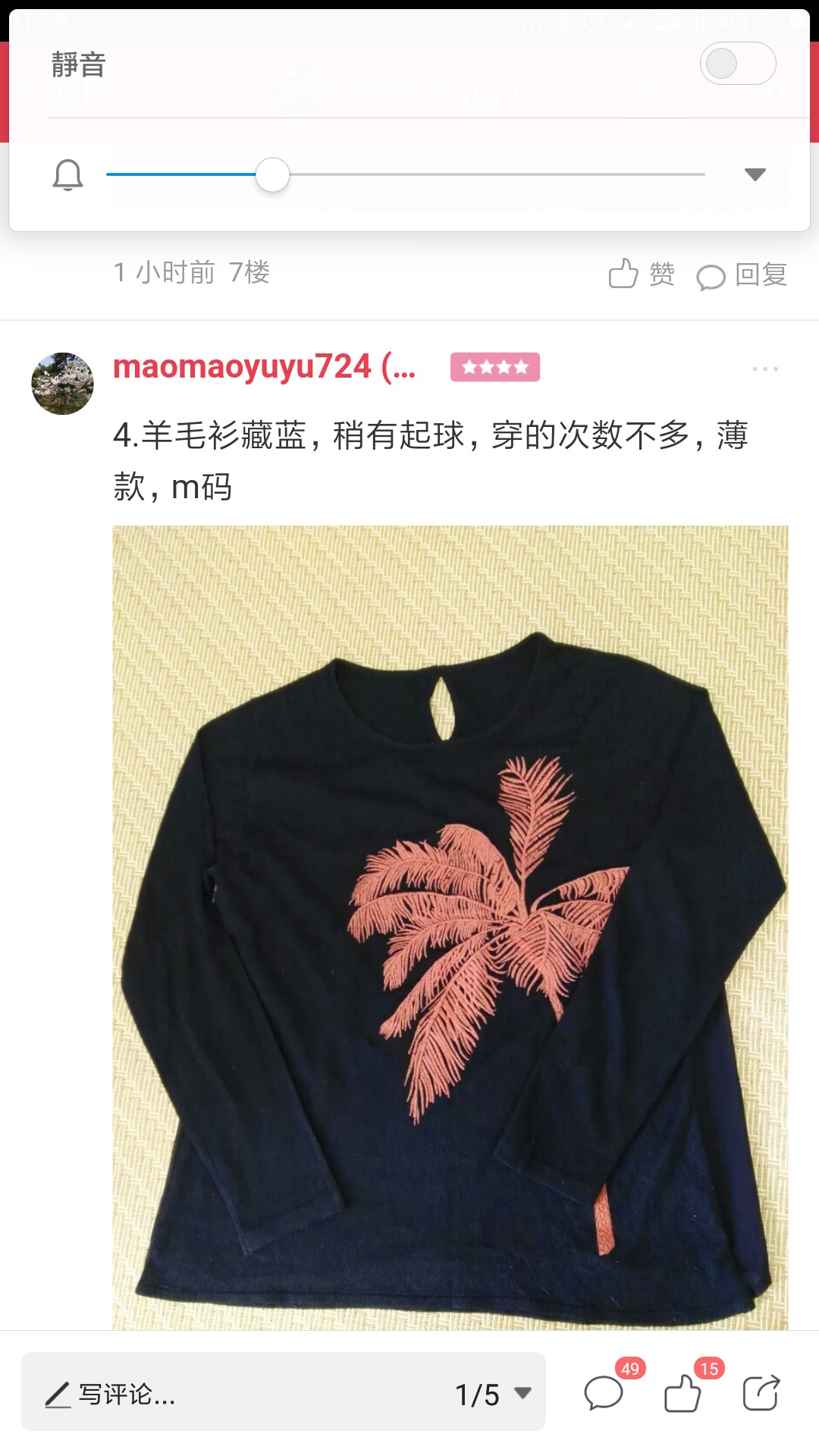
Task: Like the 7楼 comment with 赞
Action: click(x=642, y=274)
